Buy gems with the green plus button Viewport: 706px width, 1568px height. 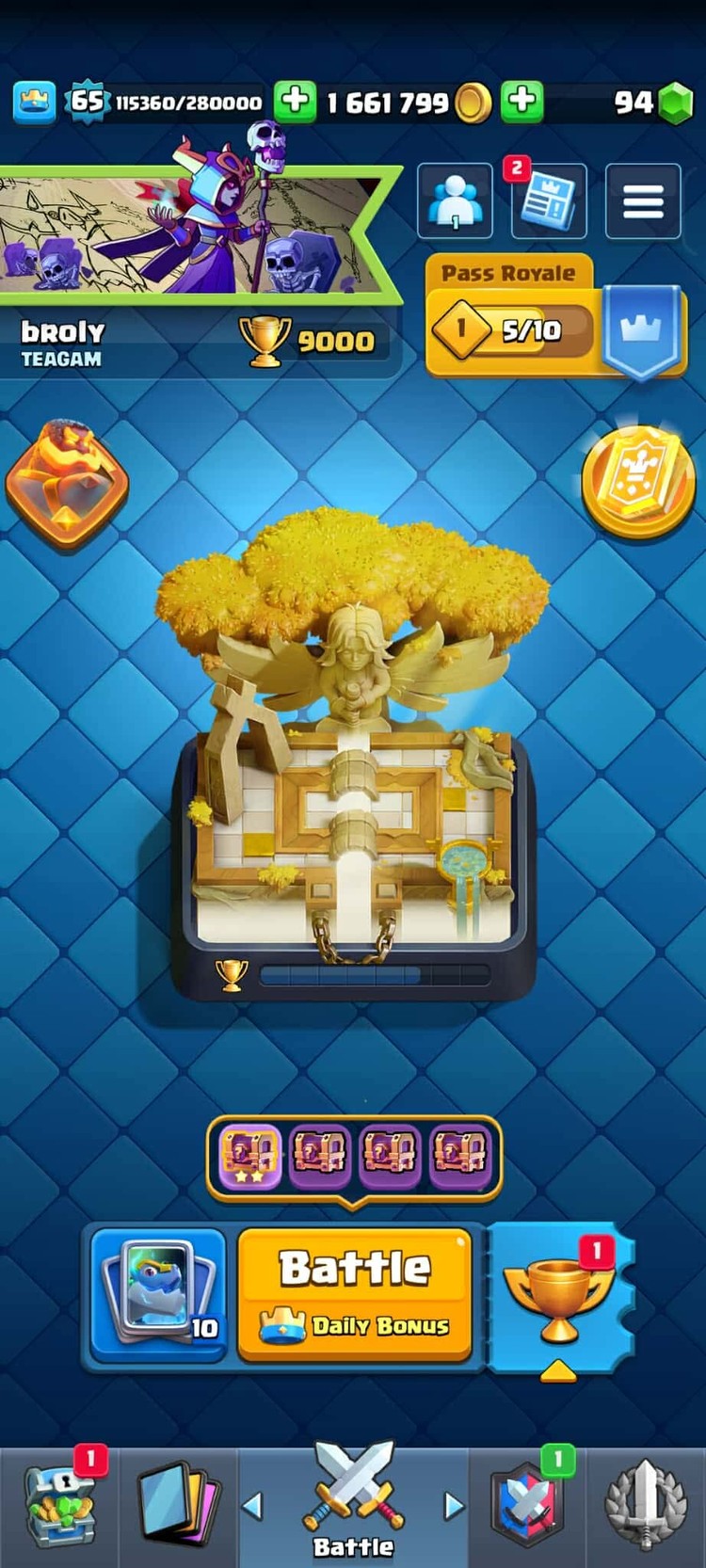click(x=522, y=101)
